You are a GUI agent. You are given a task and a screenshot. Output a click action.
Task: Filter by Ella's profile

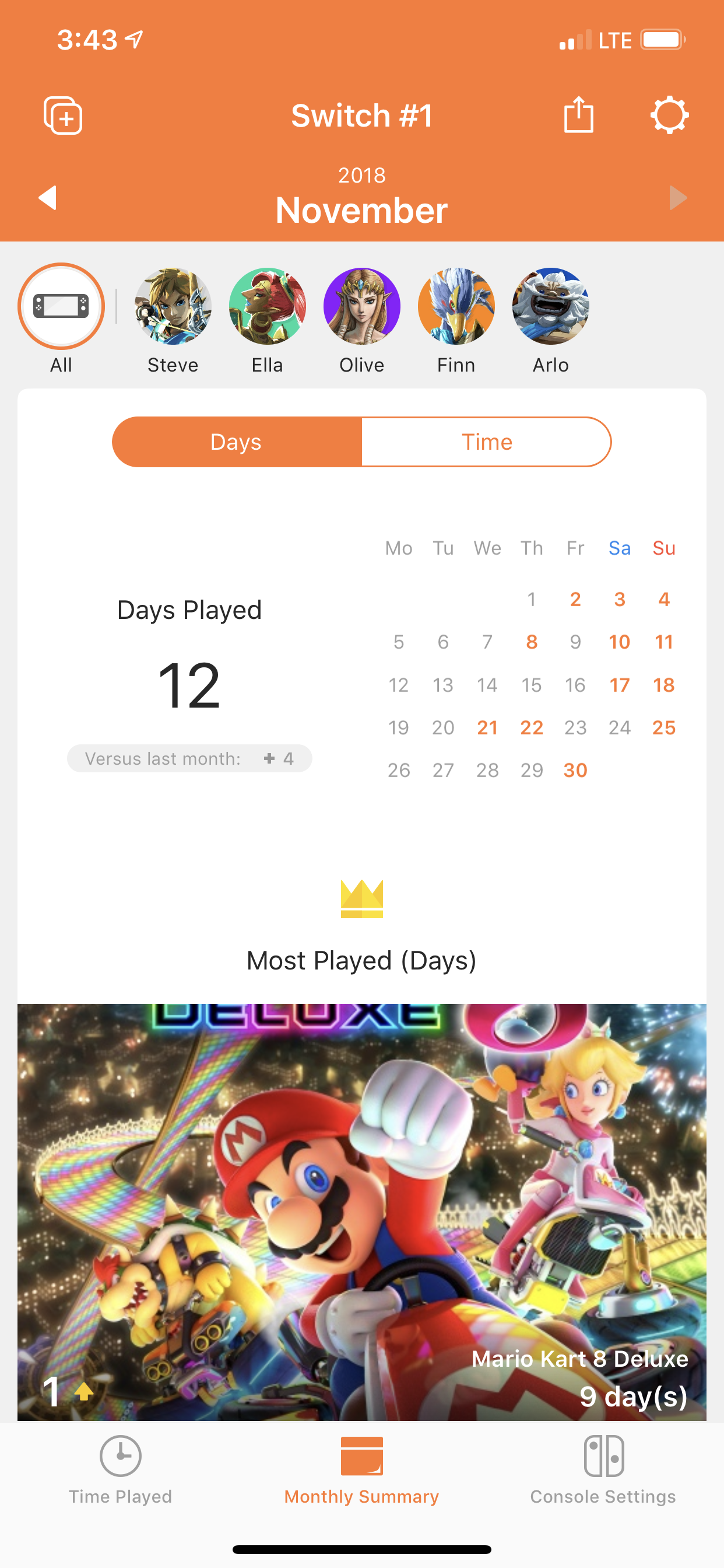click(267, 306)
